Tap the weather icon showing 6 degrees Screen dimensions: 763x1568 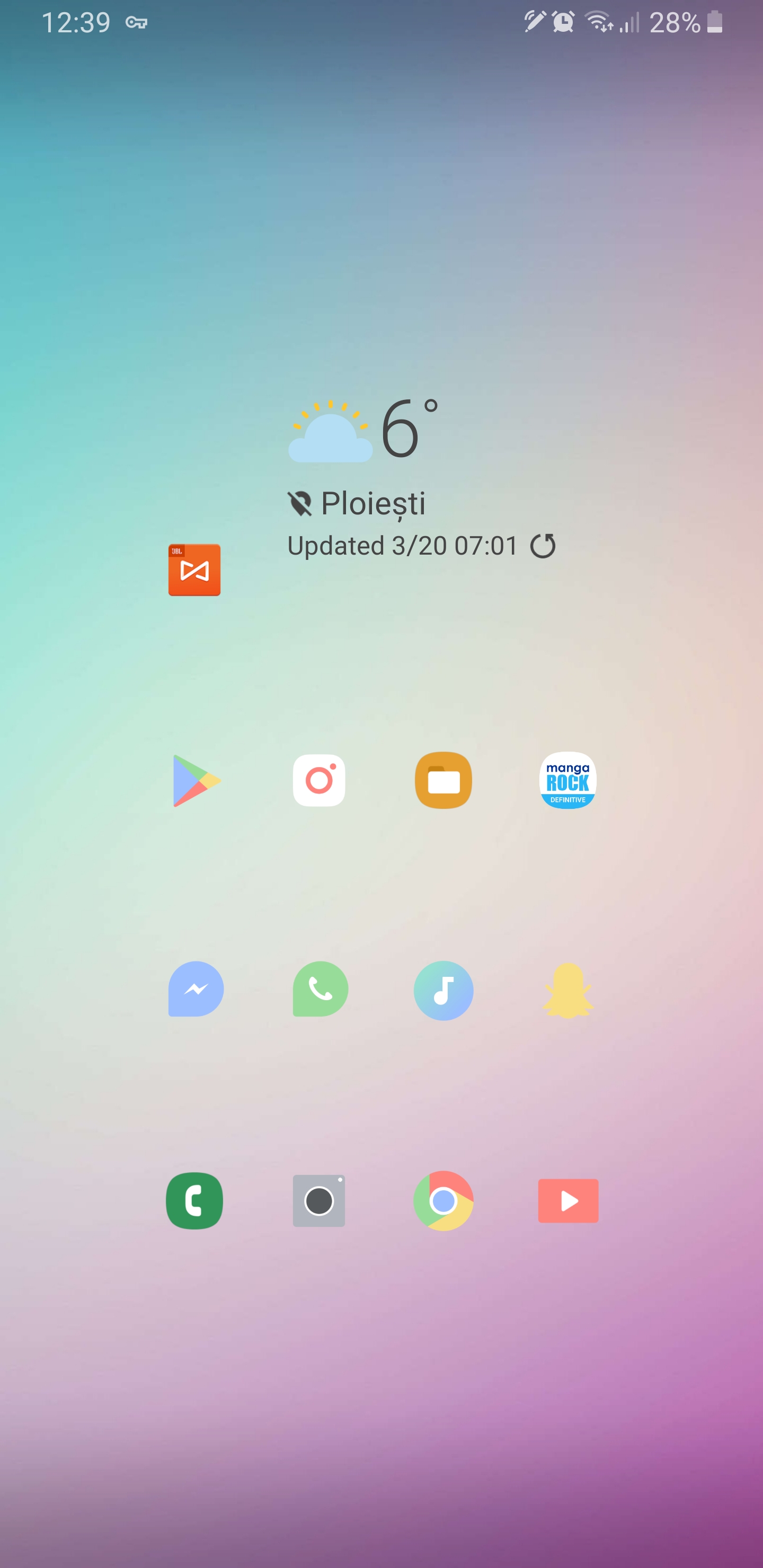click(331, 431)
